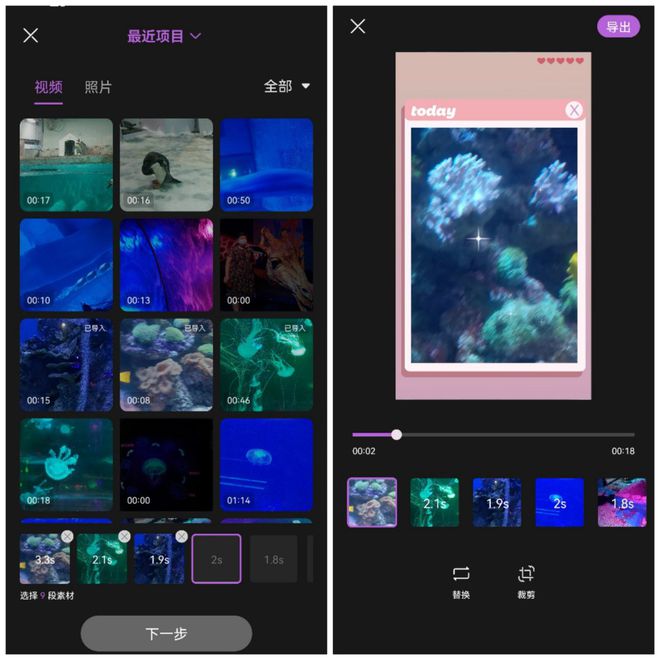Crop the clip with 裁剪
Viewport: 660px width, 660px height.
coord(526,581)
